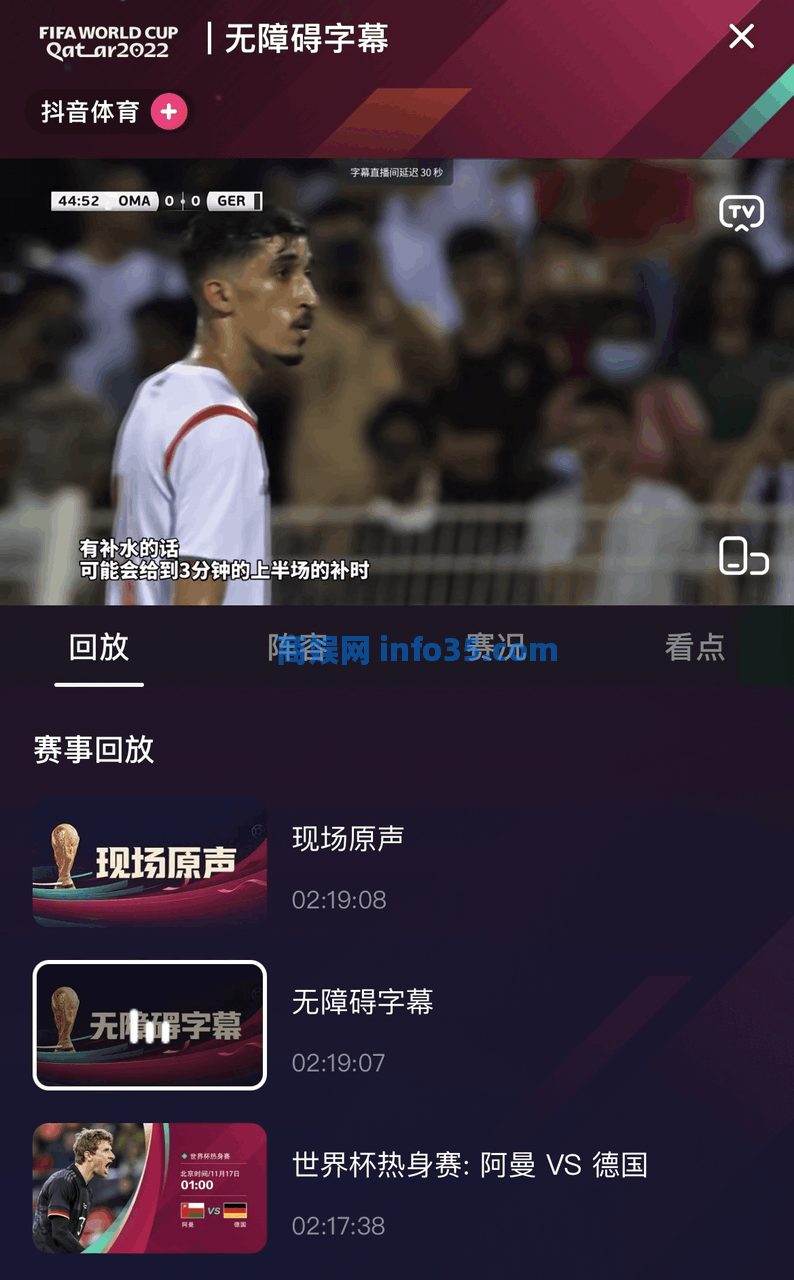Open 世界杯热身赛: 阿曼 VS 德国 replay
The image size is (794, 1280).
pyautogui.click(x=469, y=1165)
